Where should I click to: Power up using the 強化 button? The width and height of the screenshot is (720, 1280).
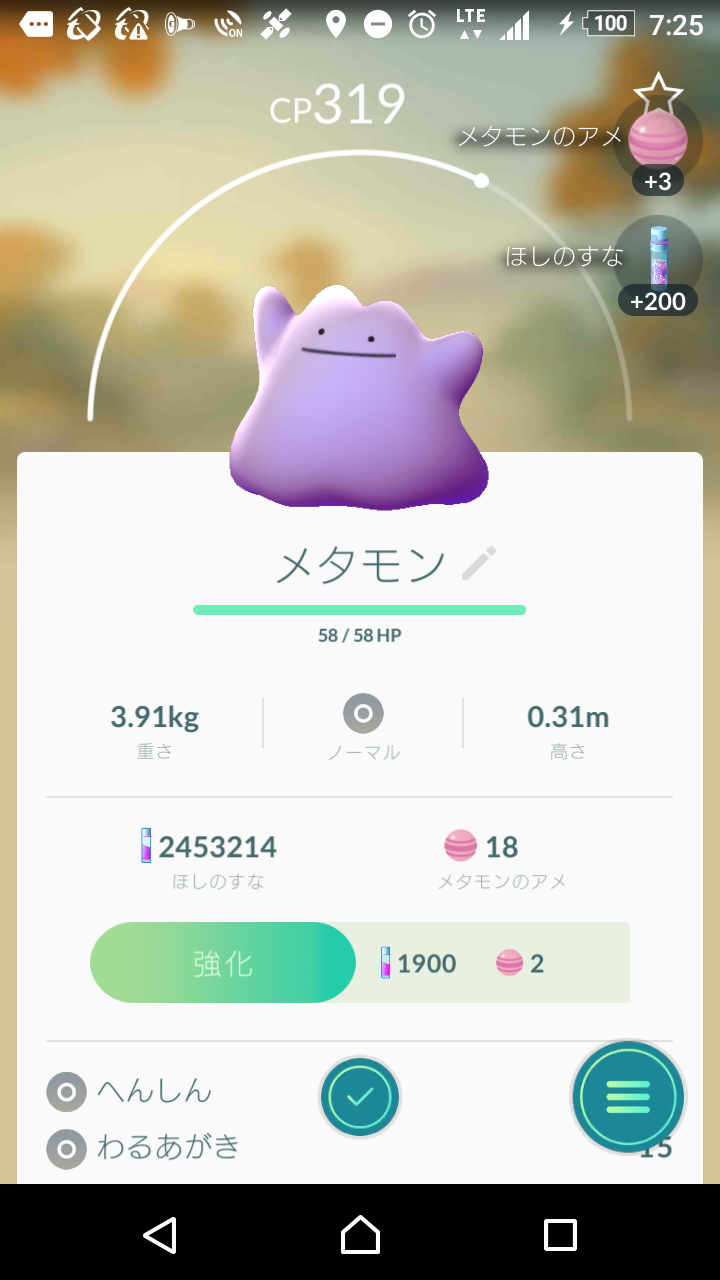pos(223,962)
